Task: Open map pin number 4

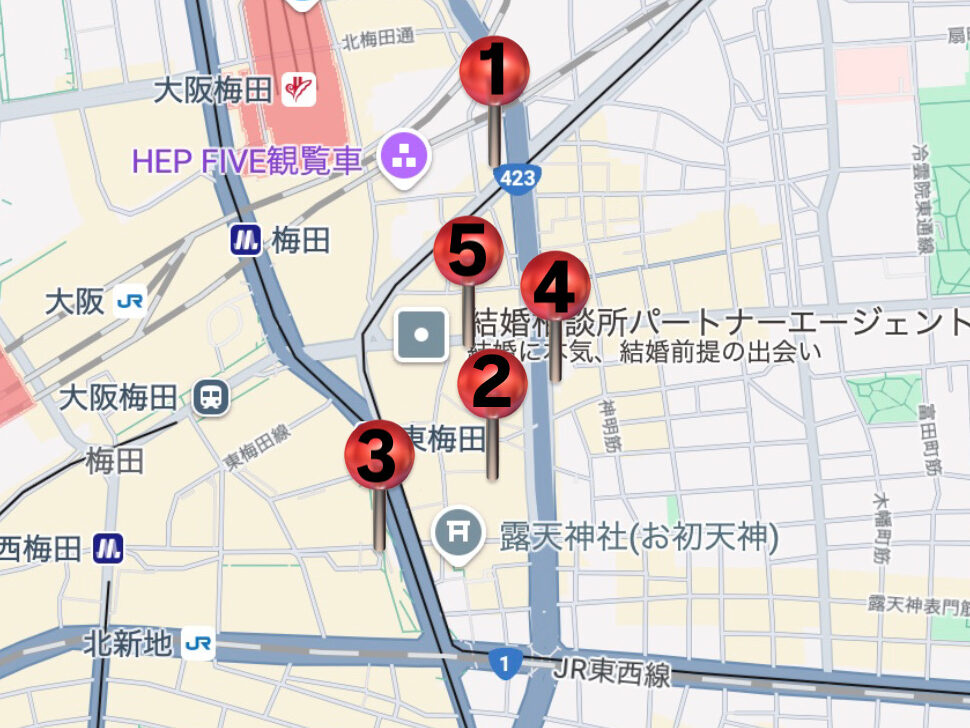Action: tap(556, 288)
